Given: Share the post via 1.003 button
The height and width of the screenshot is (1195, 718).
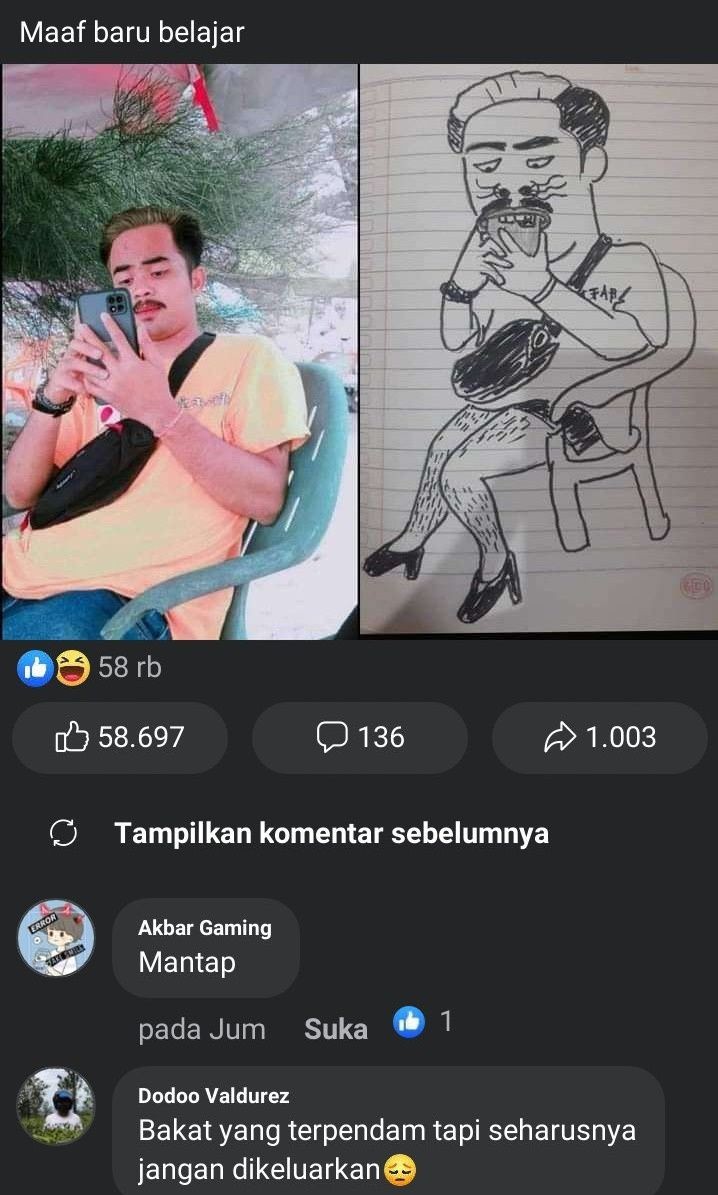Looking at the screenshot, I should pos(600,738).
